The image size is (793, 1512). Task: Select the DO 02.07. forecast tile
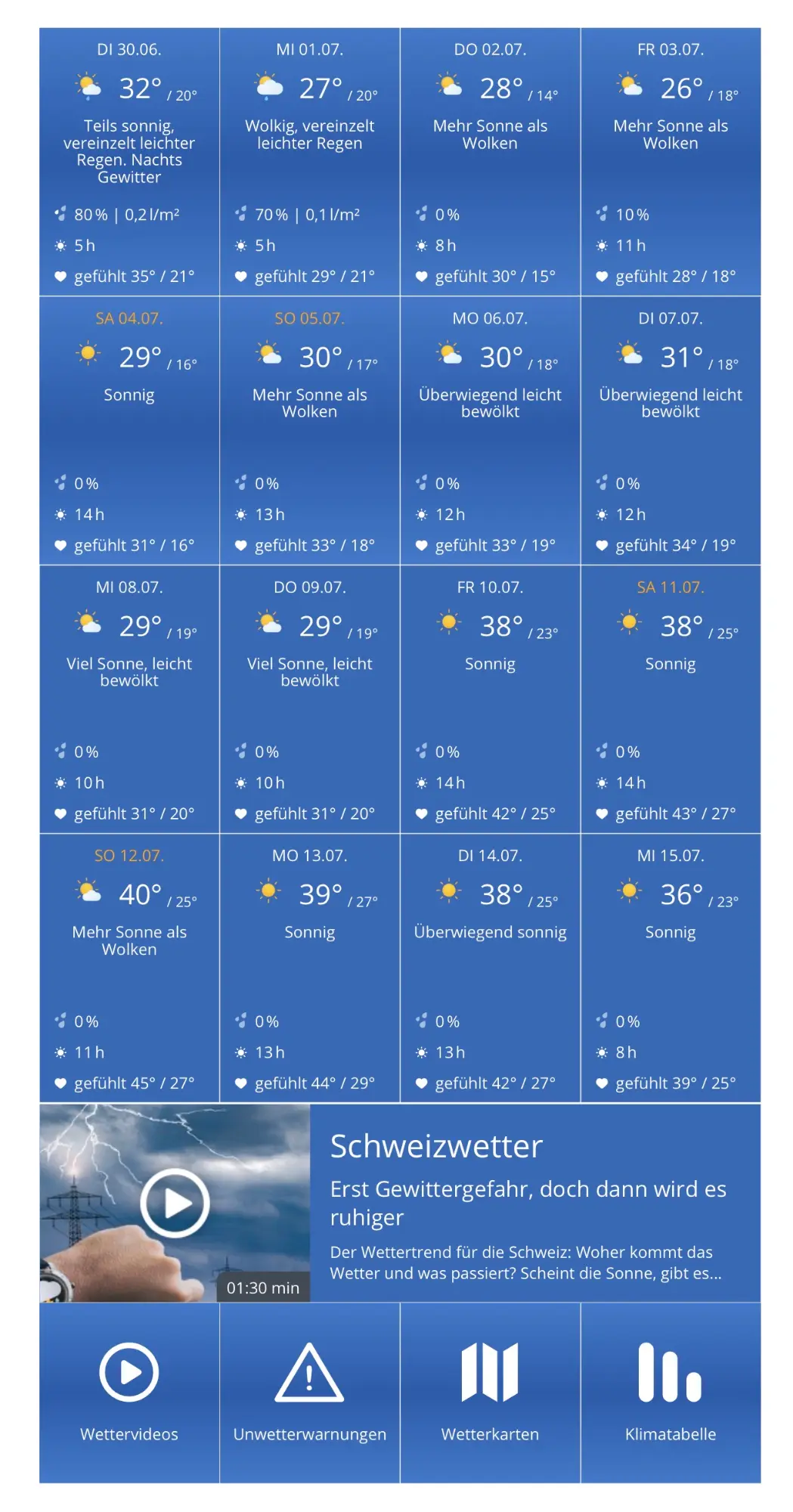[x=491, y=162]
